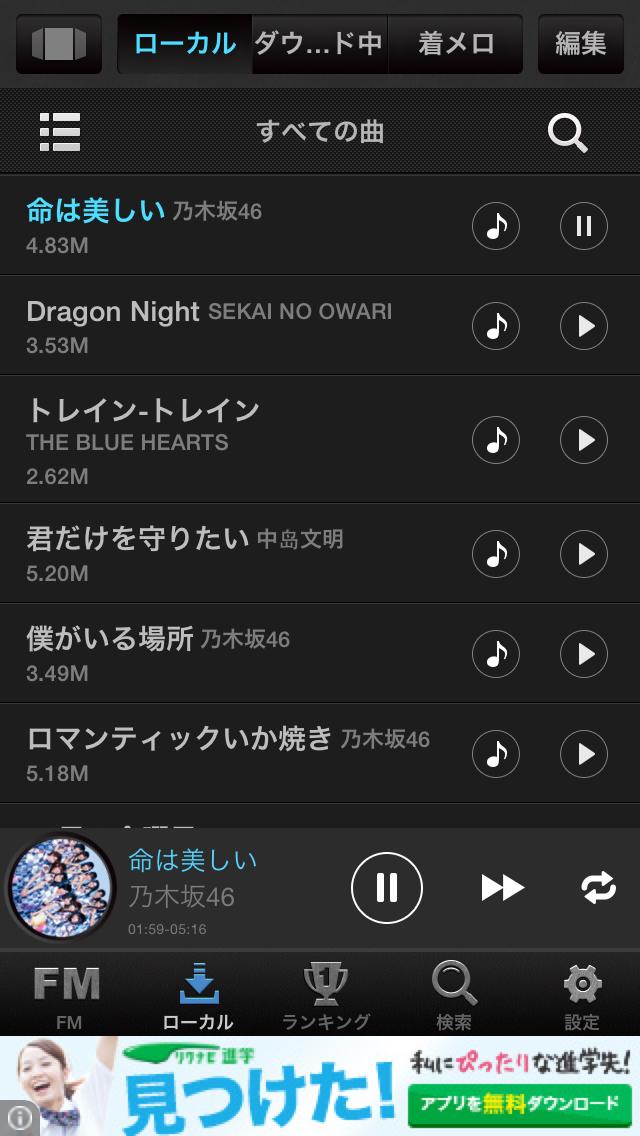Pause playback in the bottom player bar
640x1136 pixels.
387,887
